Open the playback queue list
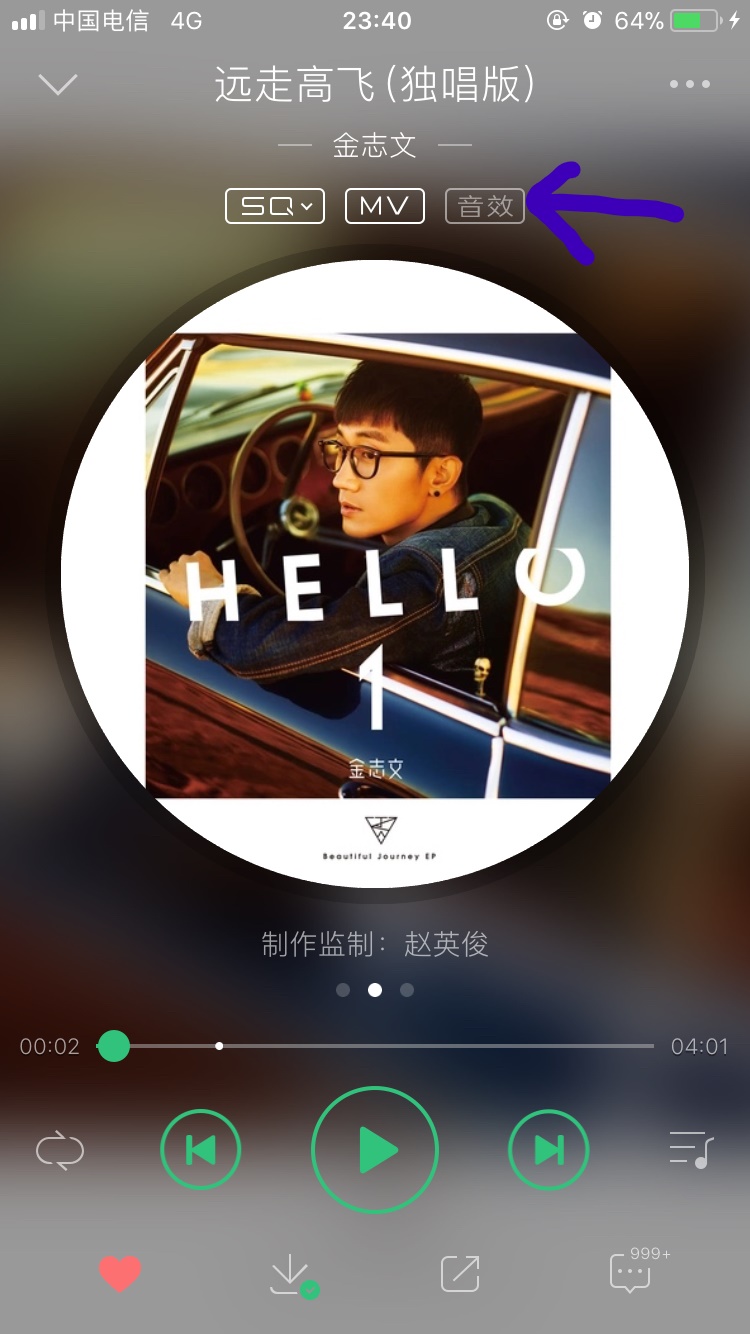The width and height of the screenshot is (750, 1334). (689, 1149)
